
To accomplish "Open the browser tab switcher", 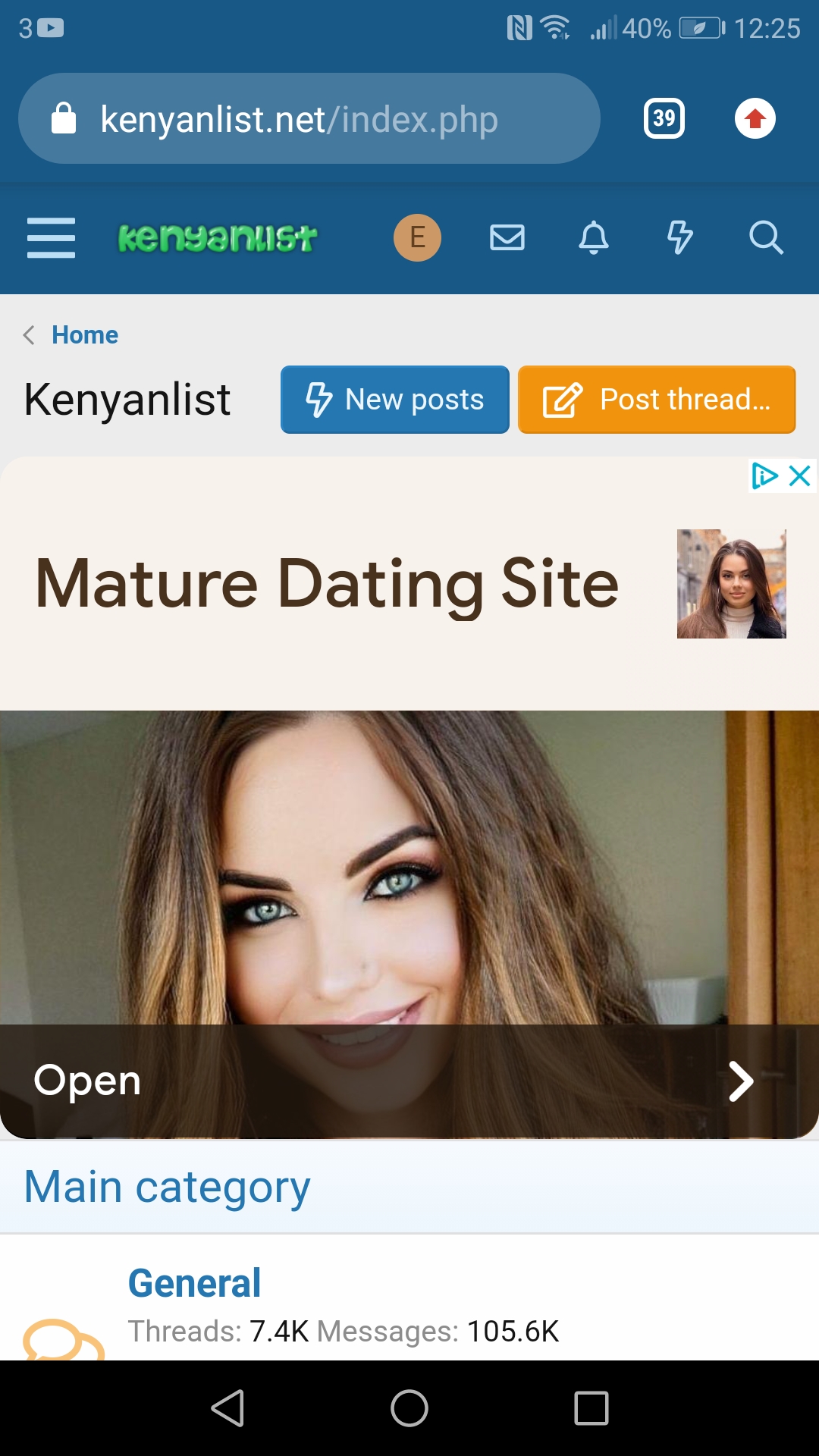I will click(x=664, y=118).
